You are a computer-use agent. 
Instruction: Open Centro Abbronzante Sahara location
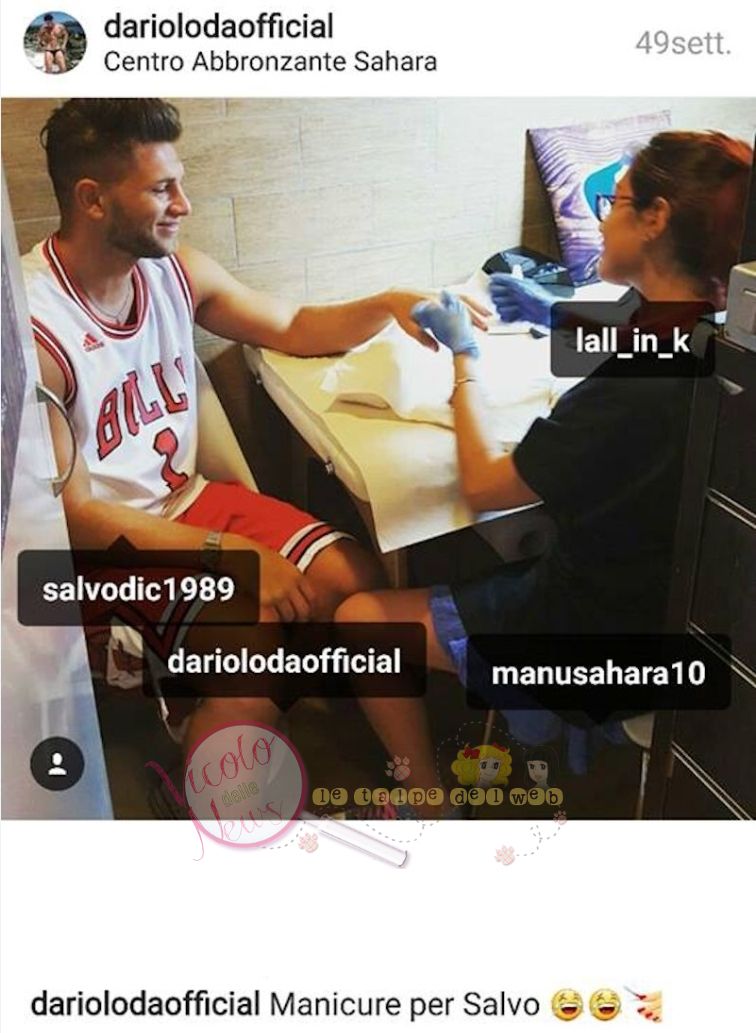point(270,62)
